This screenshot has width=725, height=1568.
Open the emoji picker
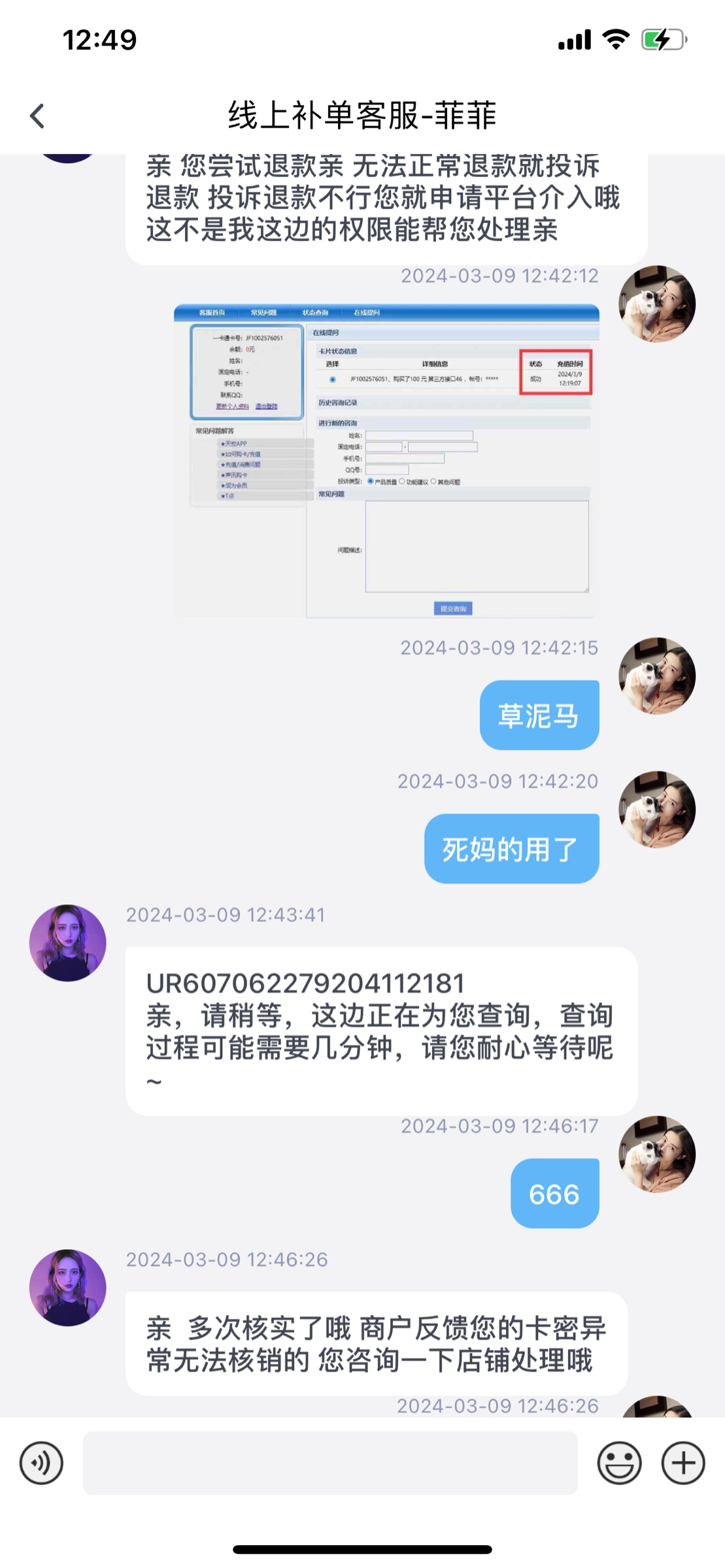618,1463
